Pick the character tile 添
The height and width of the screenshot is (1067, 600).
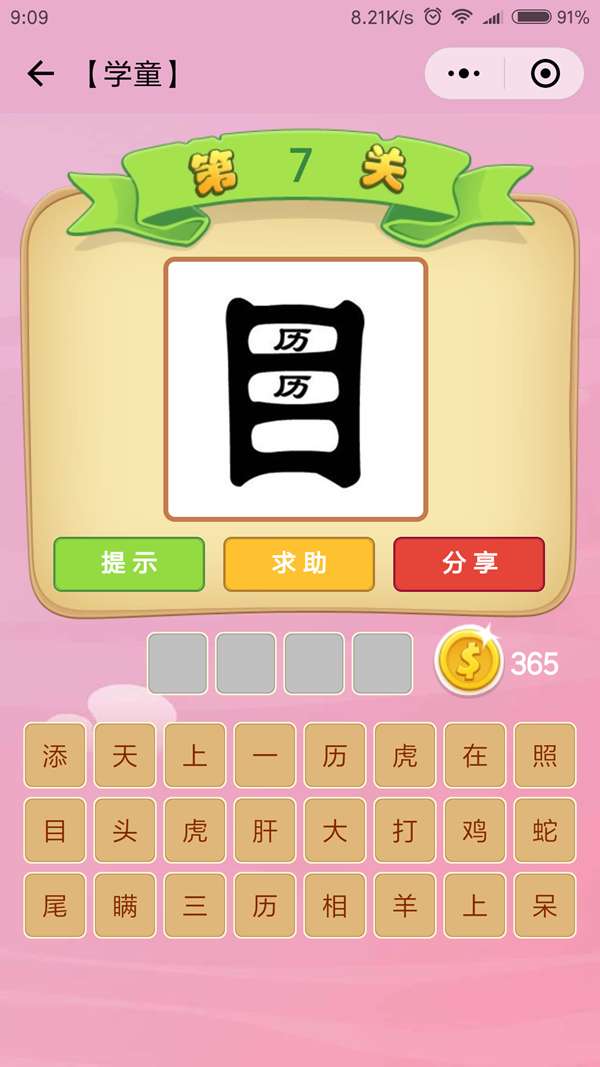click(x=55, y=755)
